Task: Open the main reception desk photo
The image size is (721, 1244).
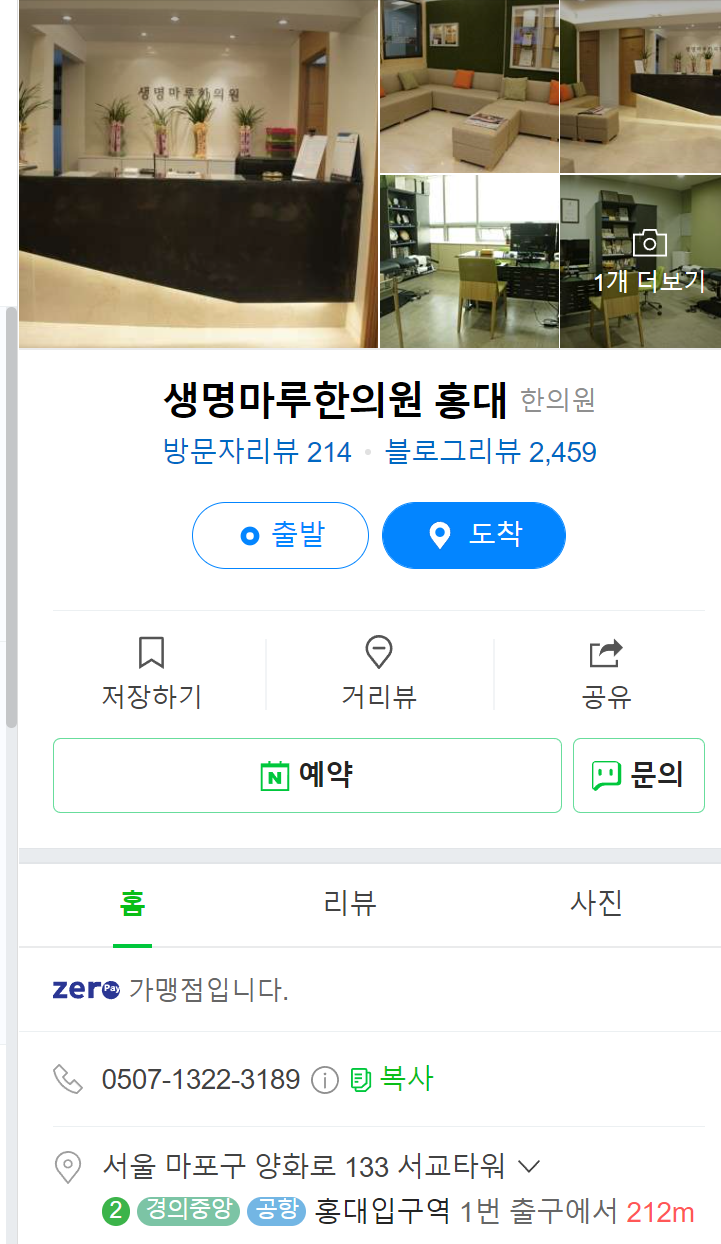Action: [x=198, y=174]
